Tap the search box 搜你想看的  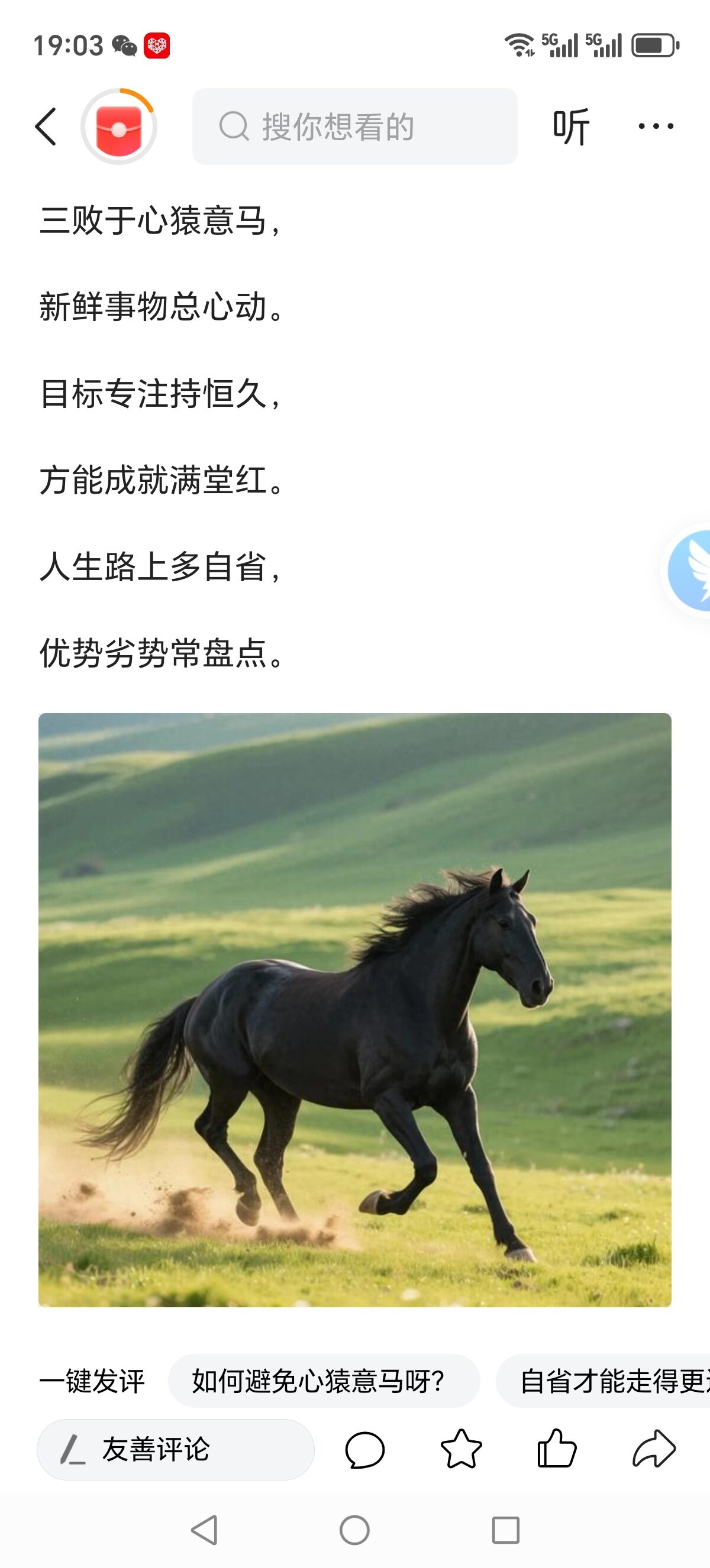(354, 127)
